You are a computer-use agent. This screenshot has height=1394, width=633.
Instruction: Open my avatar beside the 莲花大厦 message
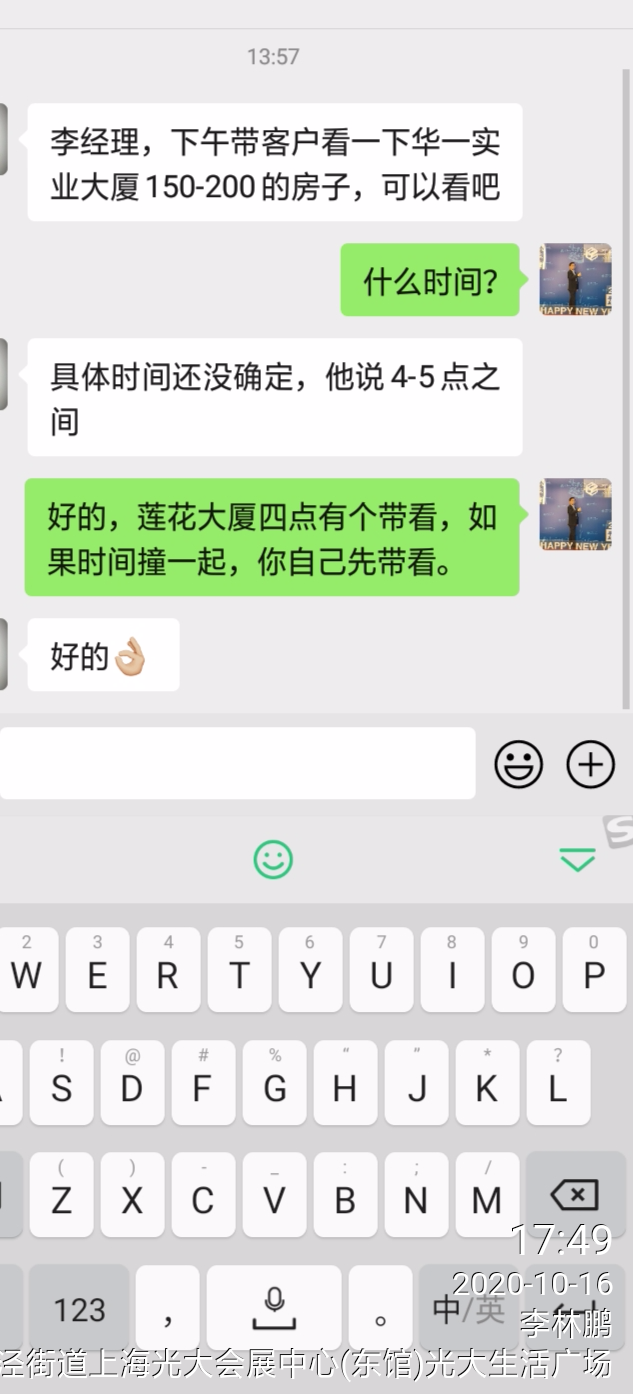575,515
